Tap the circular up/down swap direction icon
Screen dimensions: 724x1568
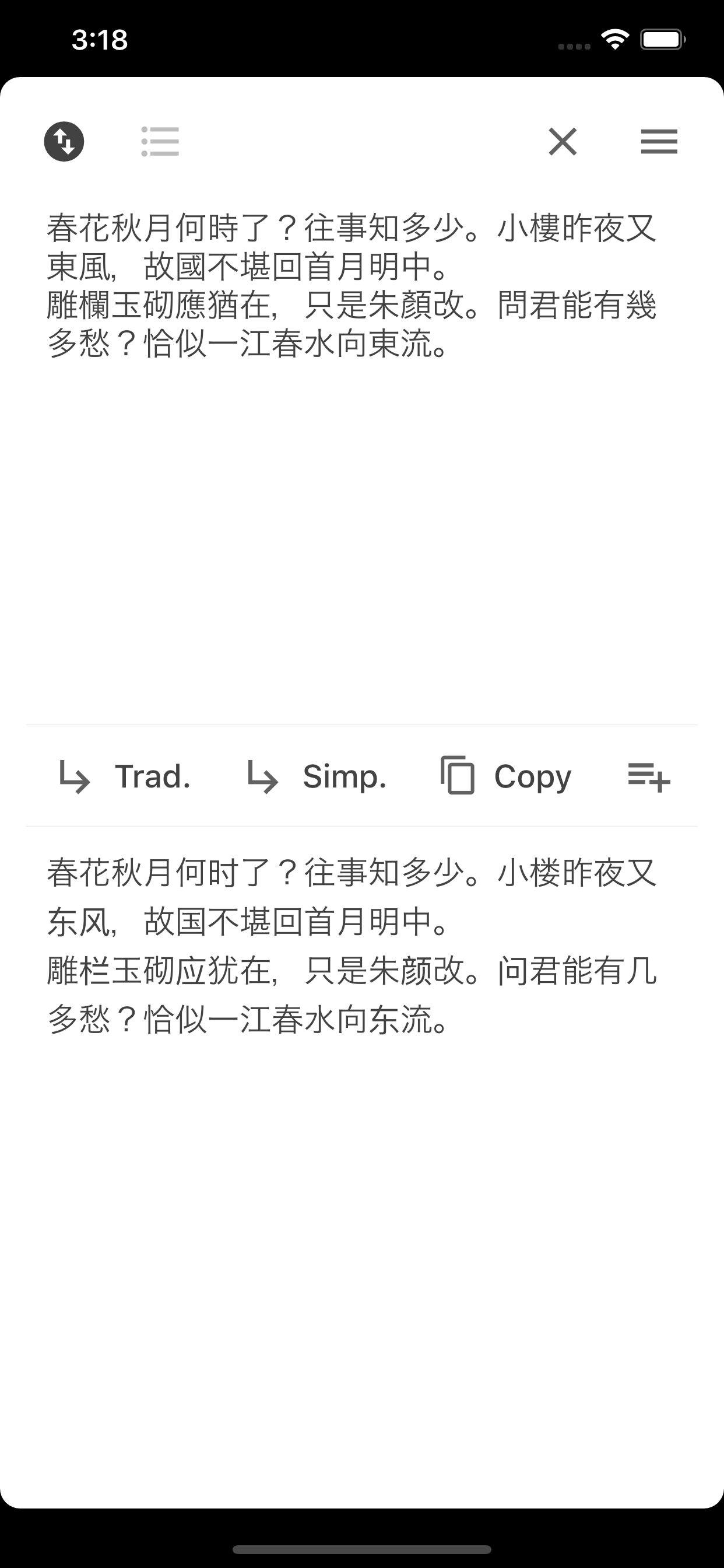click(64, 142)
